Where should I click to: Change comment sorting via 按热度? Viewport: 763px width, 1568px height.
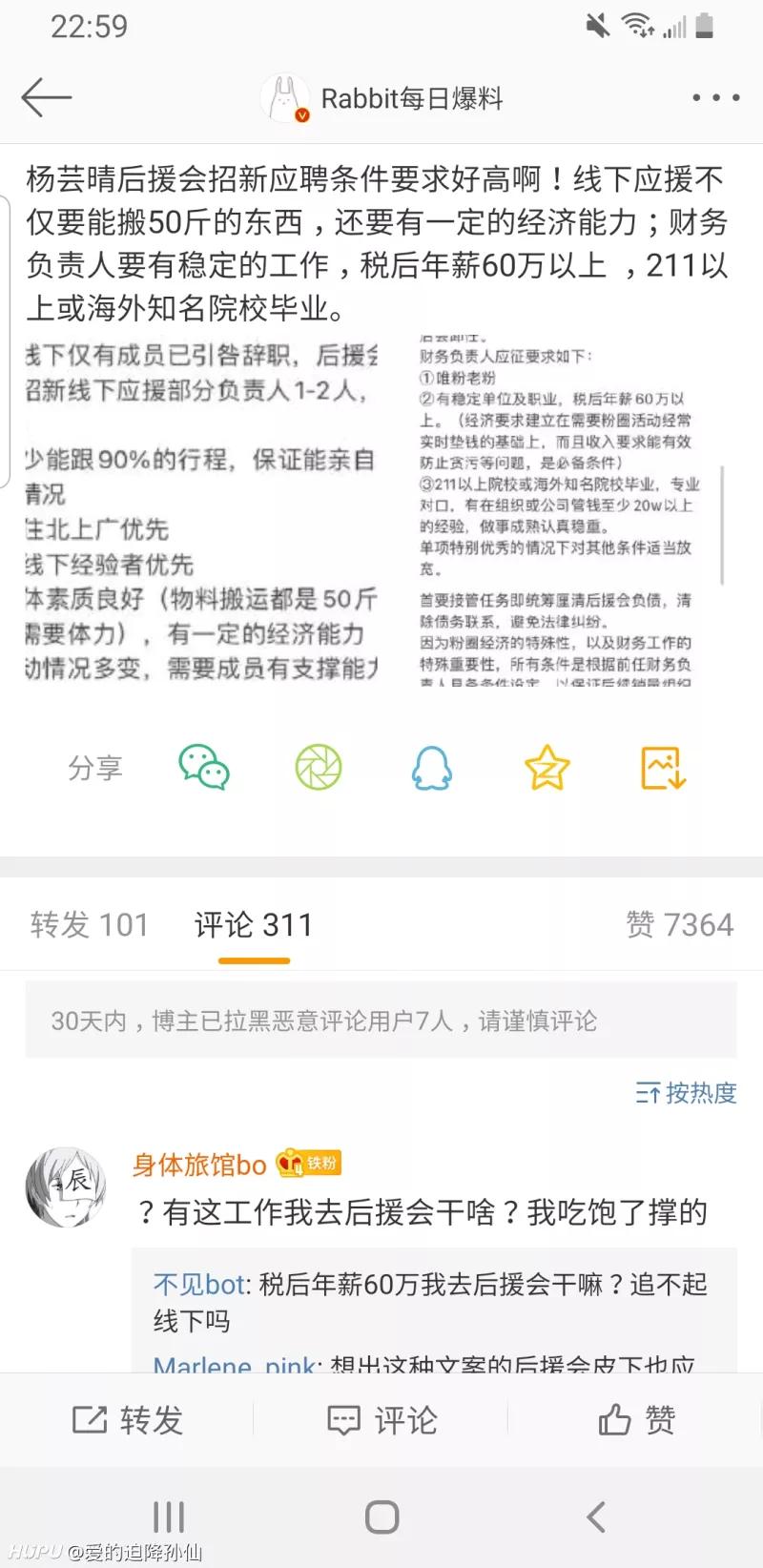(687, 1093)
